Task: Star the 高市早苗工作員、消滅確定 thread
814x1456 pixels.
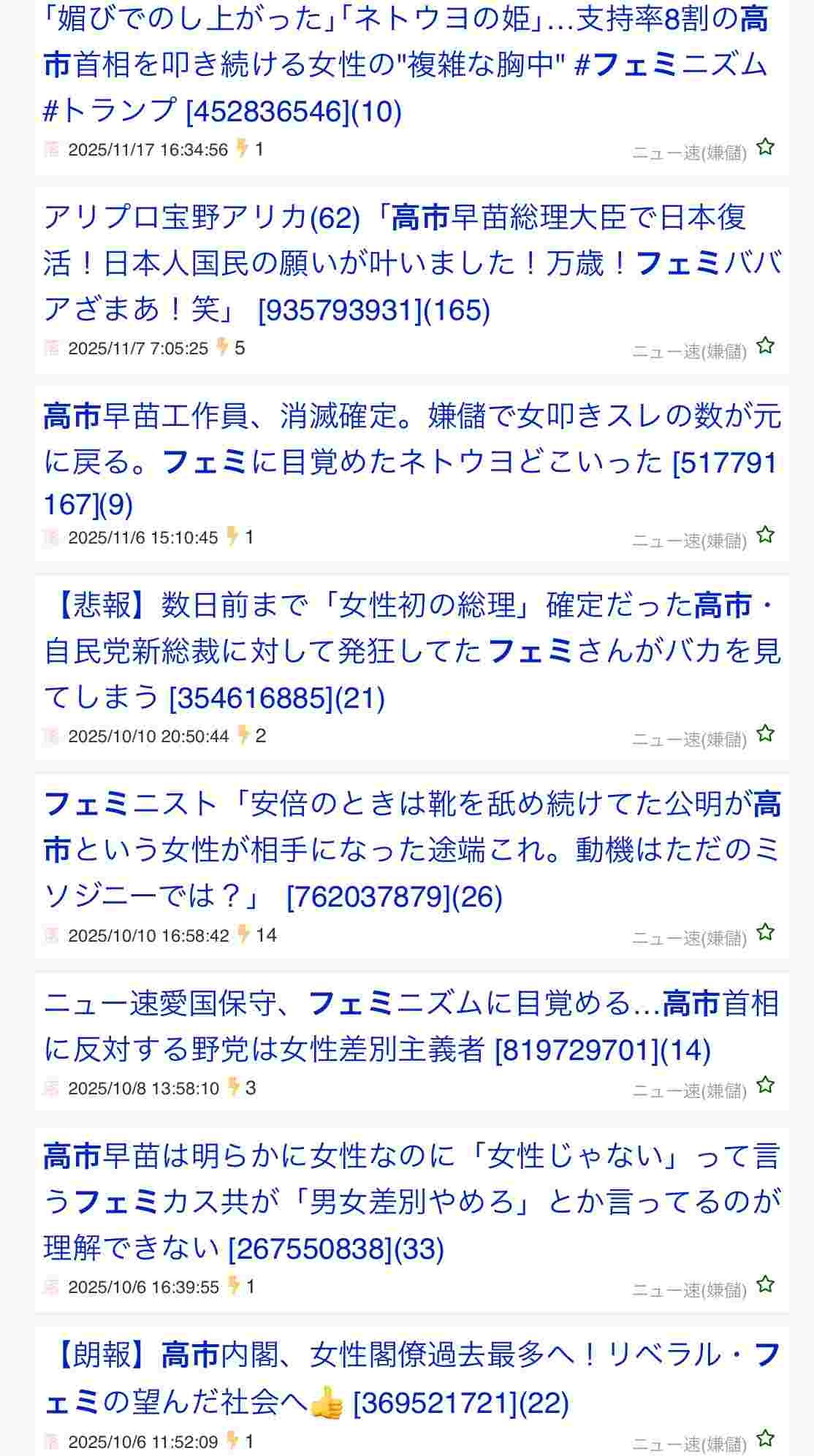Action: (765, 535)
